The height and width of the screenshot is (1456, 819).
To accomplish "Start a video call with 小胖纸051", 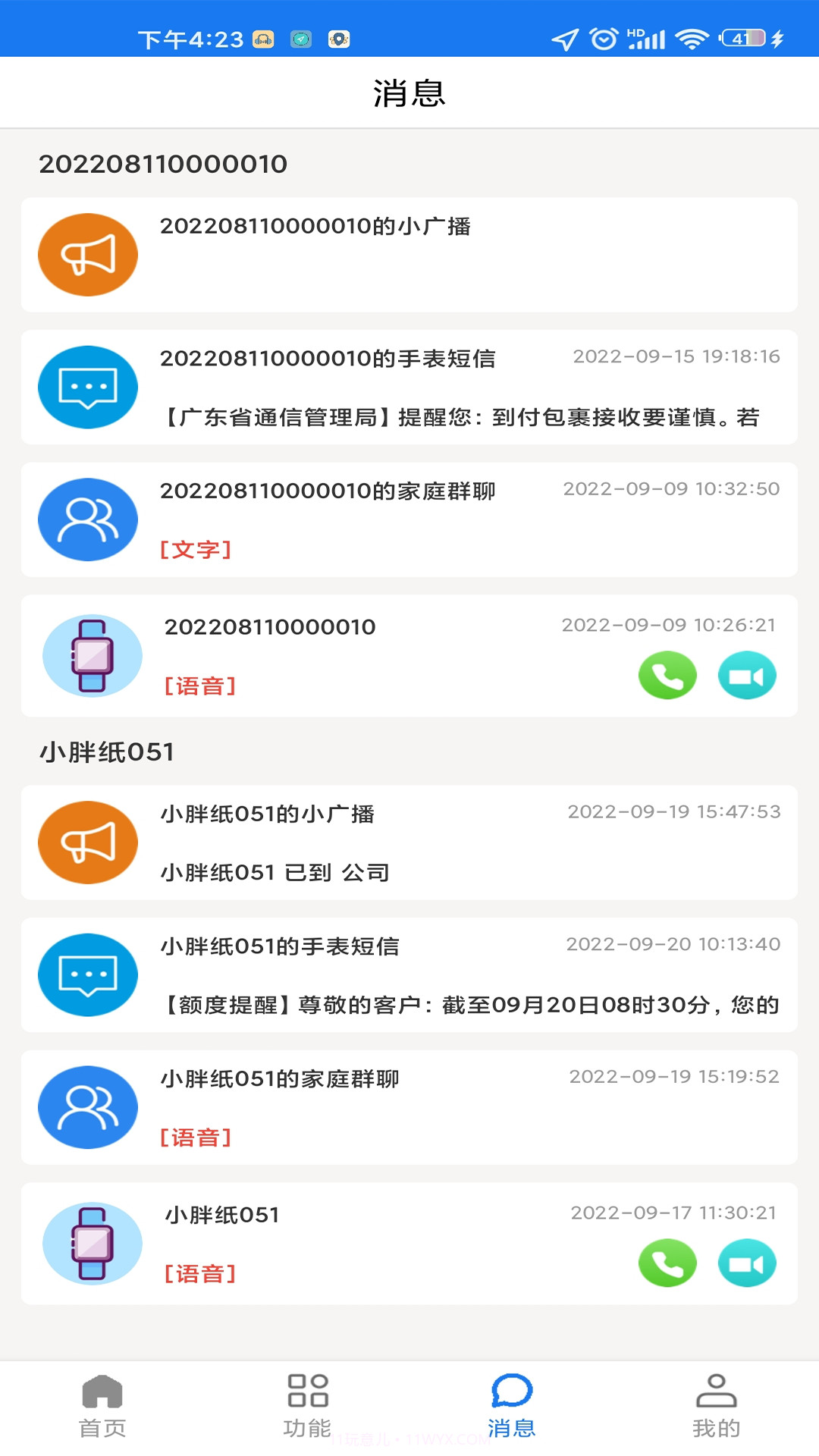I will click(x=746, y=1263).
